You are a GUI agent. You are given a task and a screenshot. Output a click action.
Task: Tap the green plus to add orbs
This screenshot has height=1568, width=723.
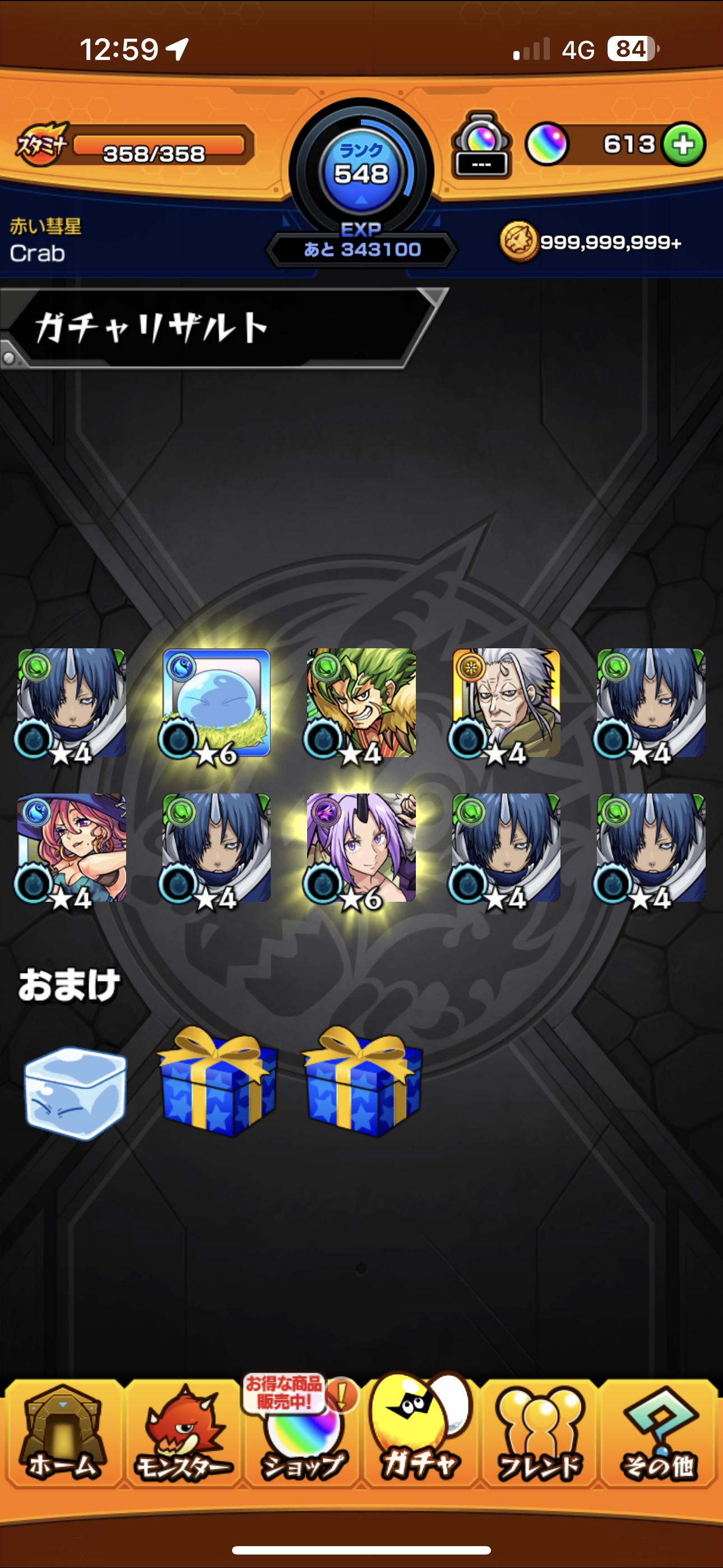point(683,145)
